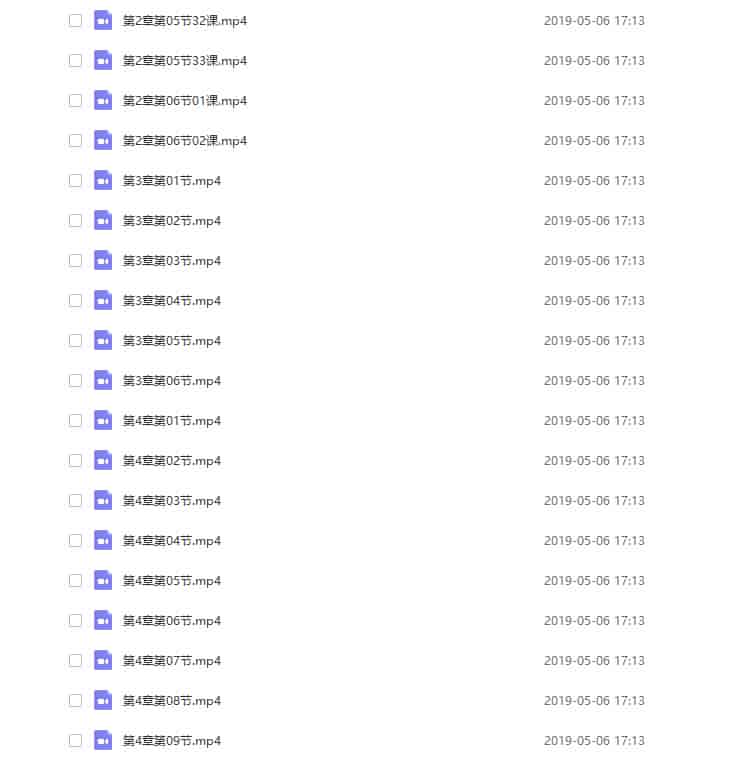Select checkbox for 第2章第05节33课.mp4

[75, 60]
